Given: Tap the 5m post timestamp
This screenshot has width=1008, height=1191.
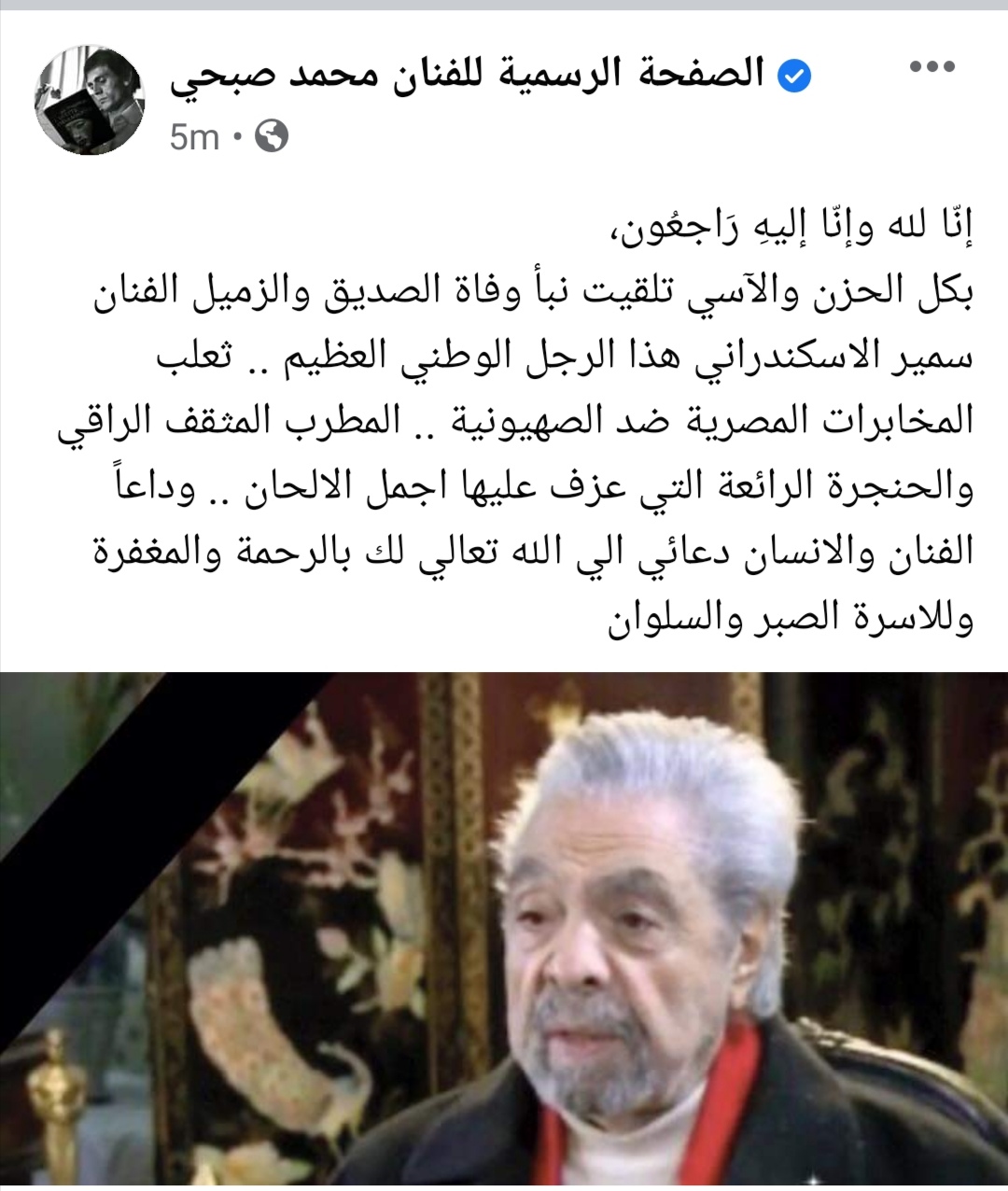Looking at the screenshot, I should 194,138.
